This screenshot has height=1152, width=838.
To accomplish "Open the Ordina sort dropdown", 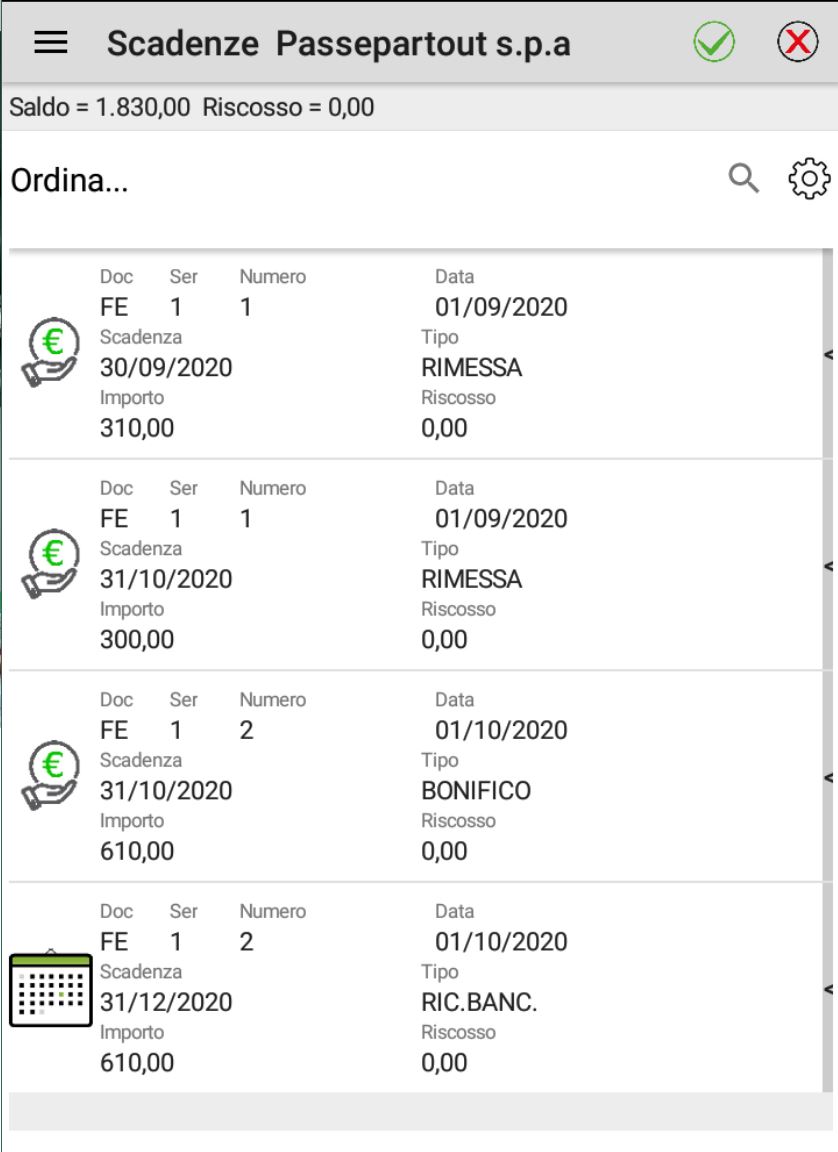I will point(70,181).
